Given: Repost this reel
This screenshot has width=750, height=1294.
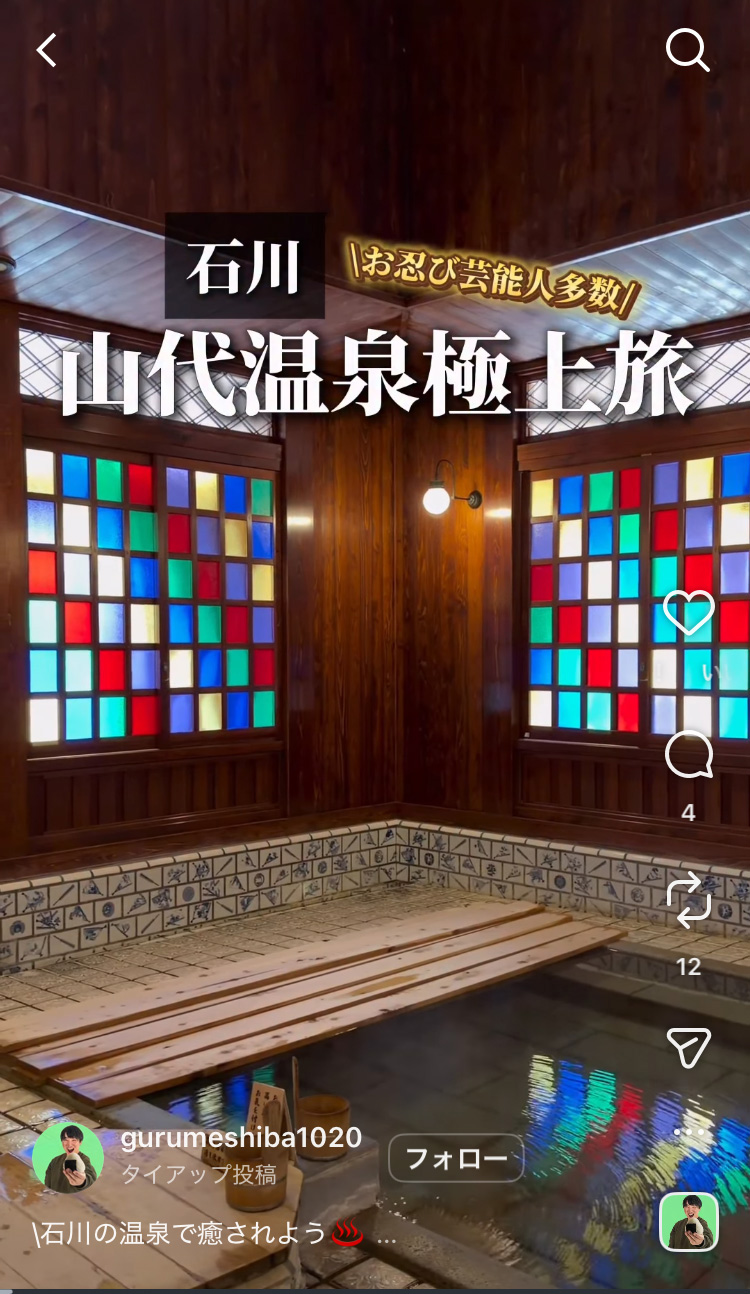Looking at the screenshot, I should [x=689, y=900].
